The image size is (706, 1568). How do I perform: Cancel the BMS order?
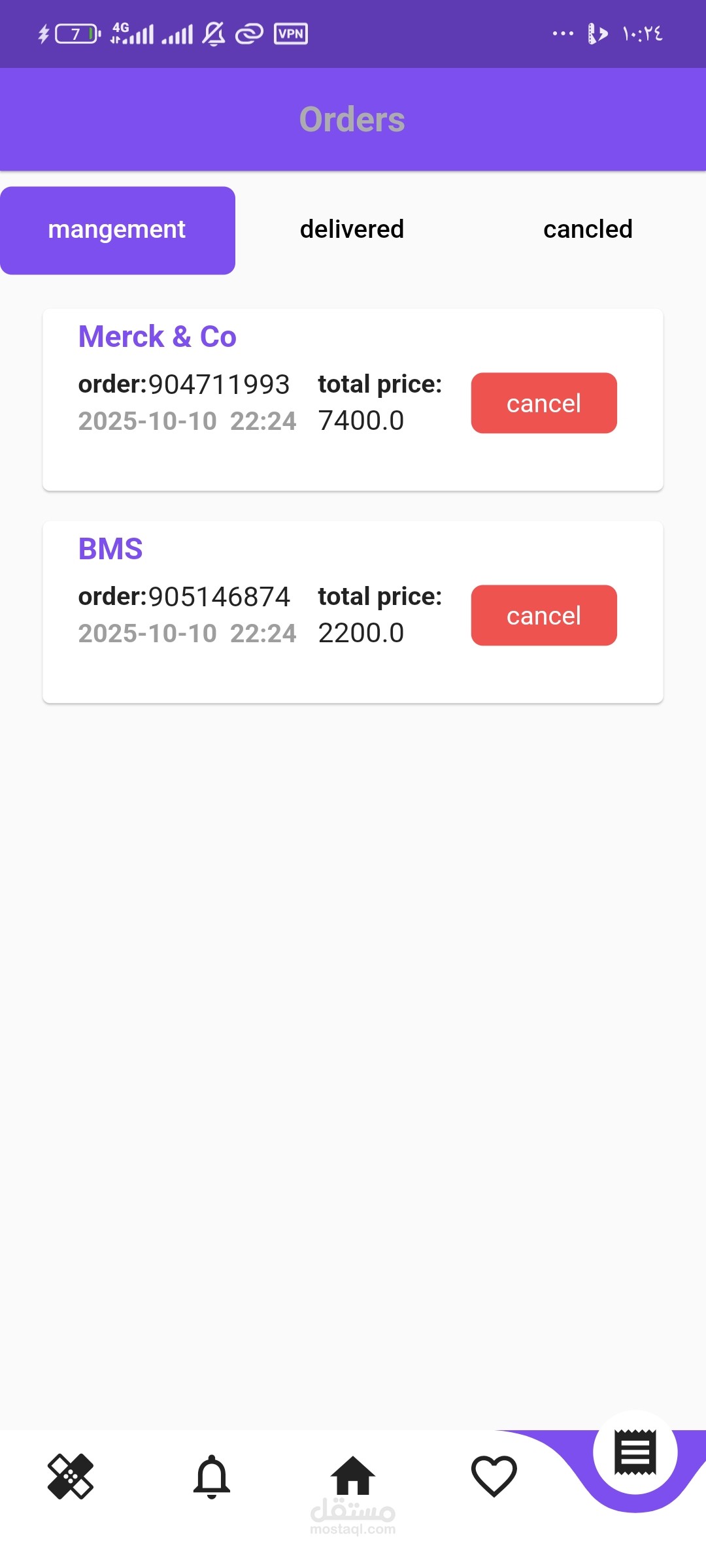click(x=544, y=615)
